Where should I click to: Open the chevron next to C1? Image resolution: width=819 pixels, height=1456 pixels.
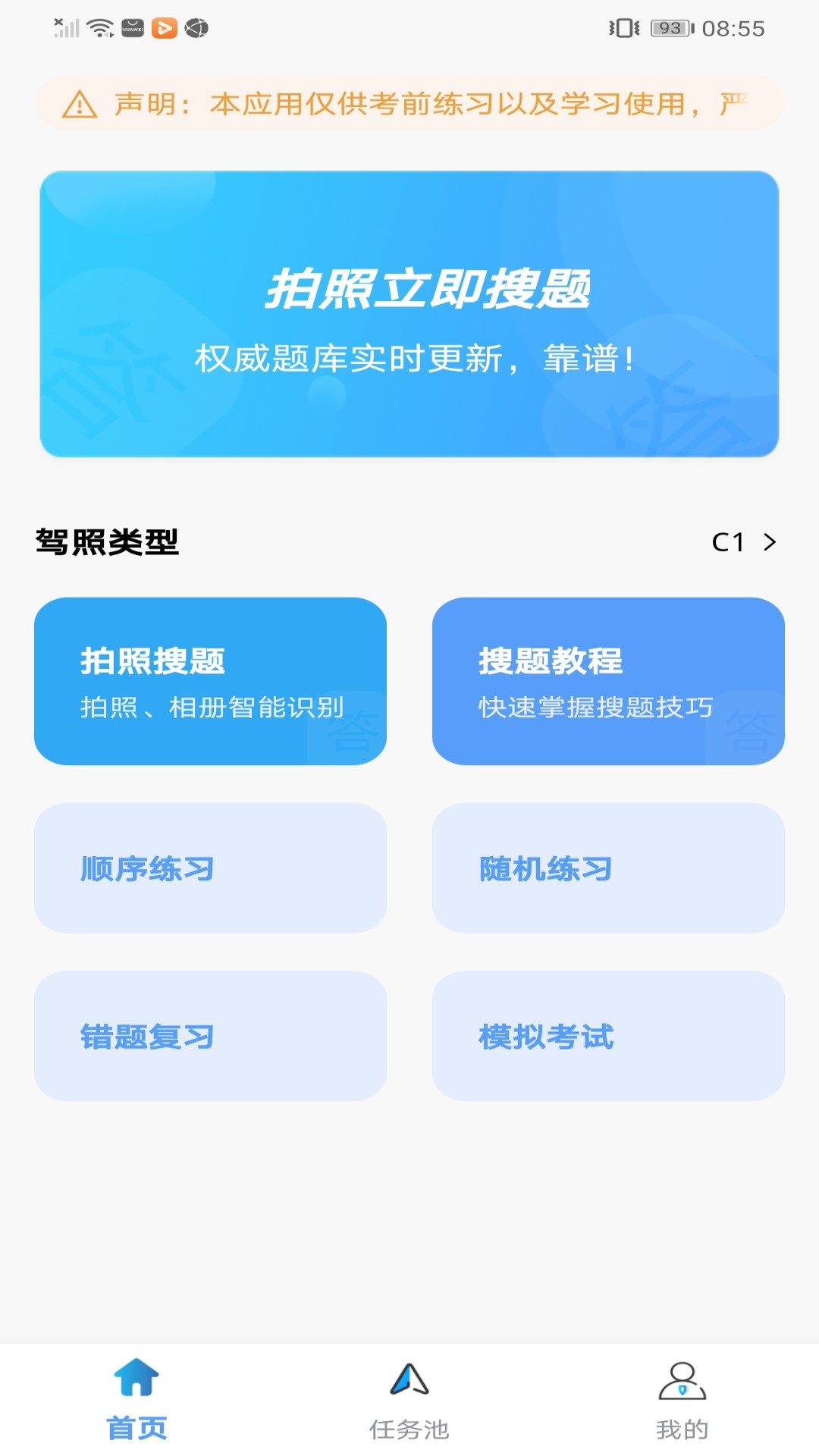(771, 542)
